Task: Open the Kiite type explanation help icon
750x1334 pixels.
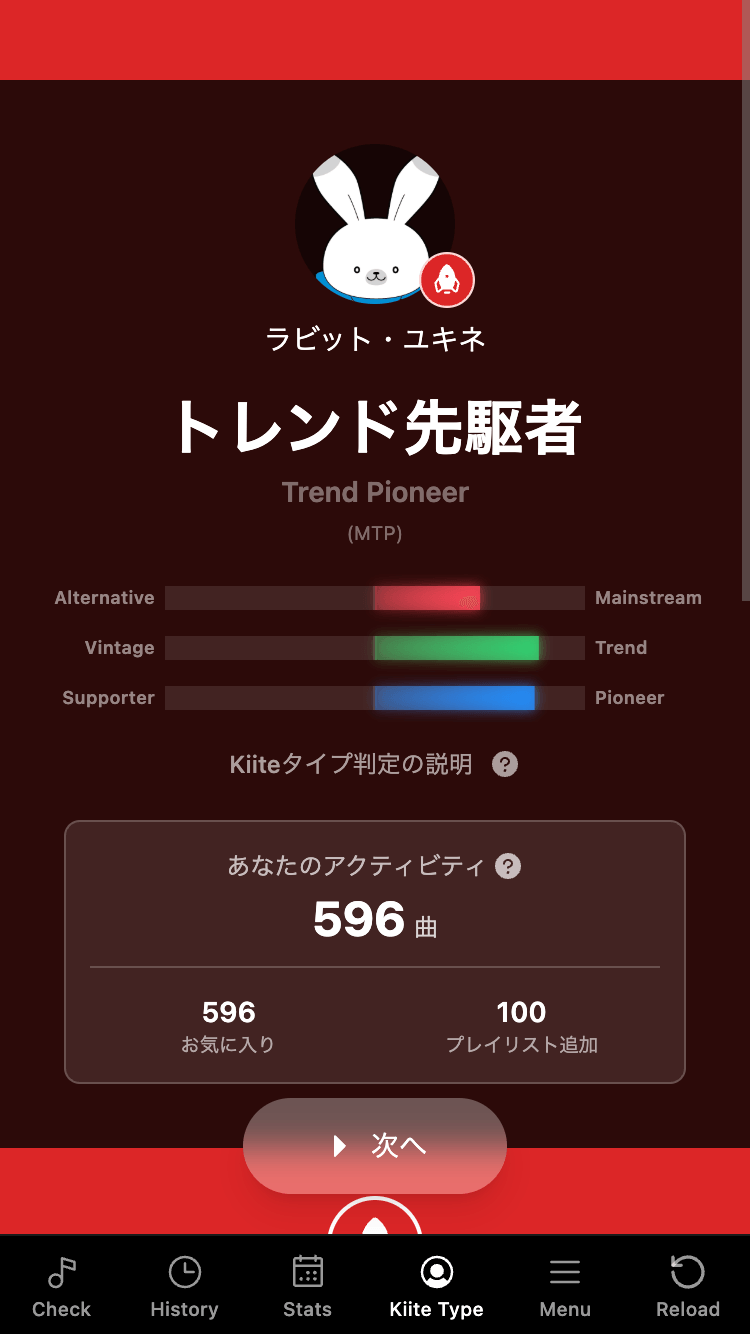Action: pos(505,765)
